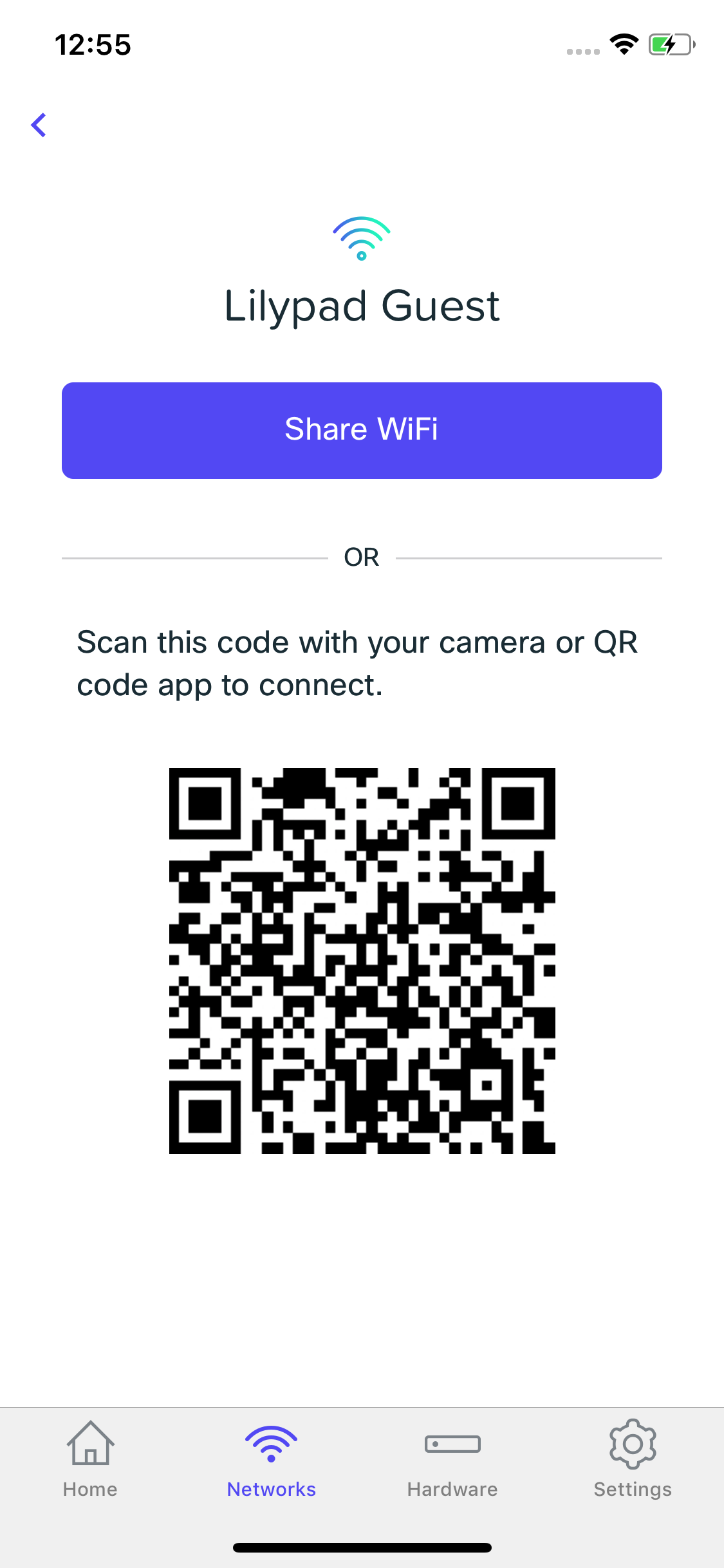Screen dimensions: 724x1568
Task: Open the Hardware tab
Action: (452, 1460)
